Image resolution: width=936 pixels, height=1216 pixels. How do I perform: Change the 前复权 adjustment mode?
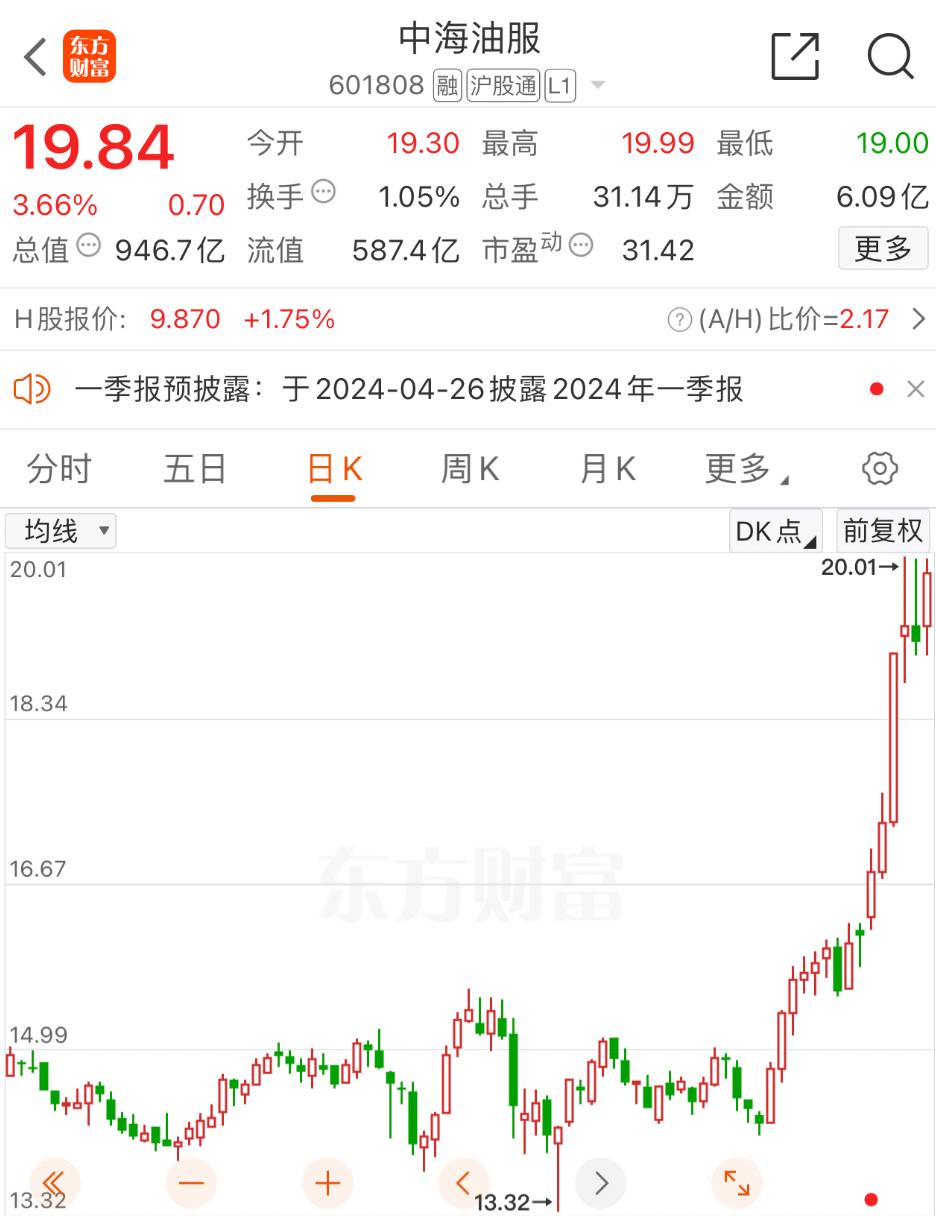(x=882, y=531)
